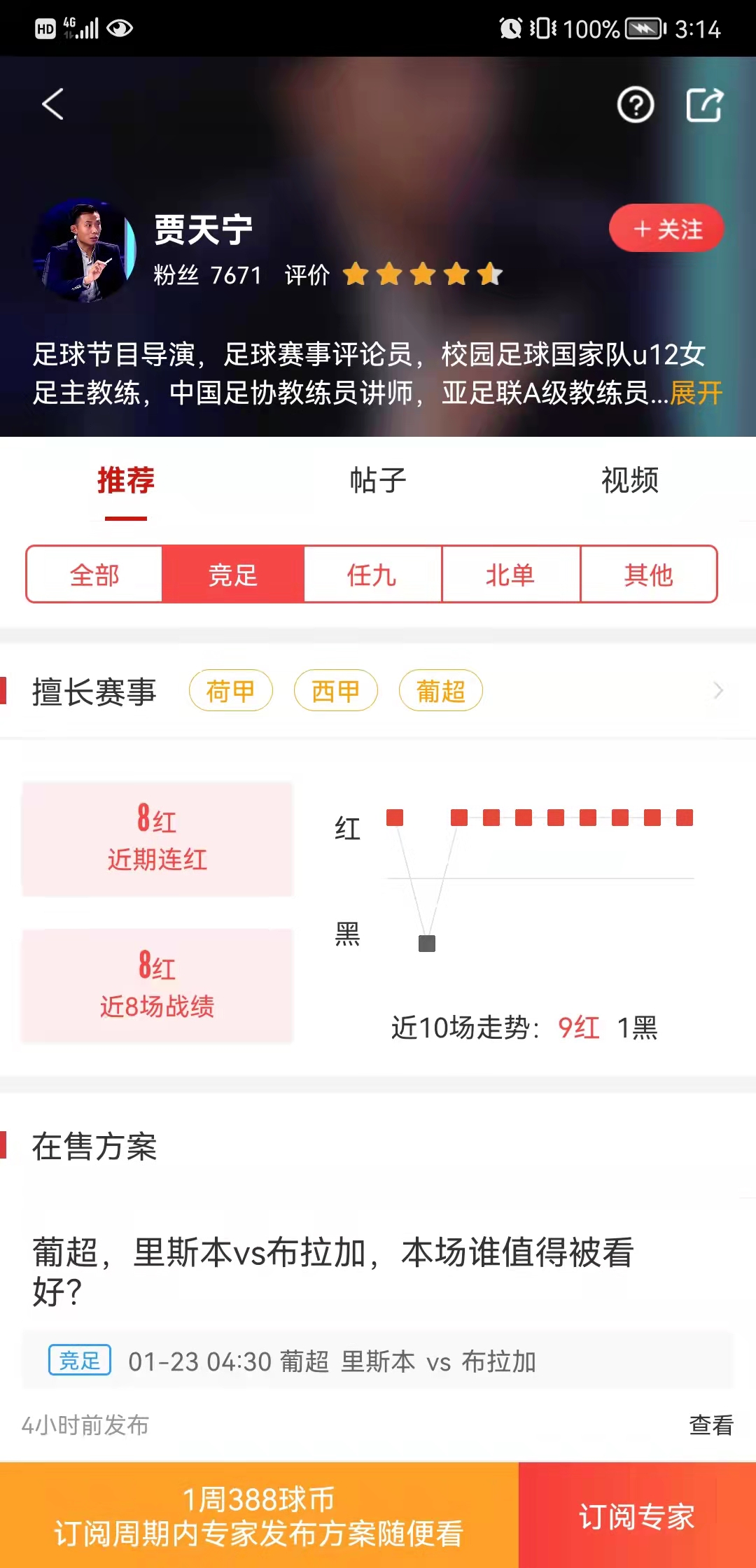
Task: Expand the bio with 展开
Action: tap(696, 393)
